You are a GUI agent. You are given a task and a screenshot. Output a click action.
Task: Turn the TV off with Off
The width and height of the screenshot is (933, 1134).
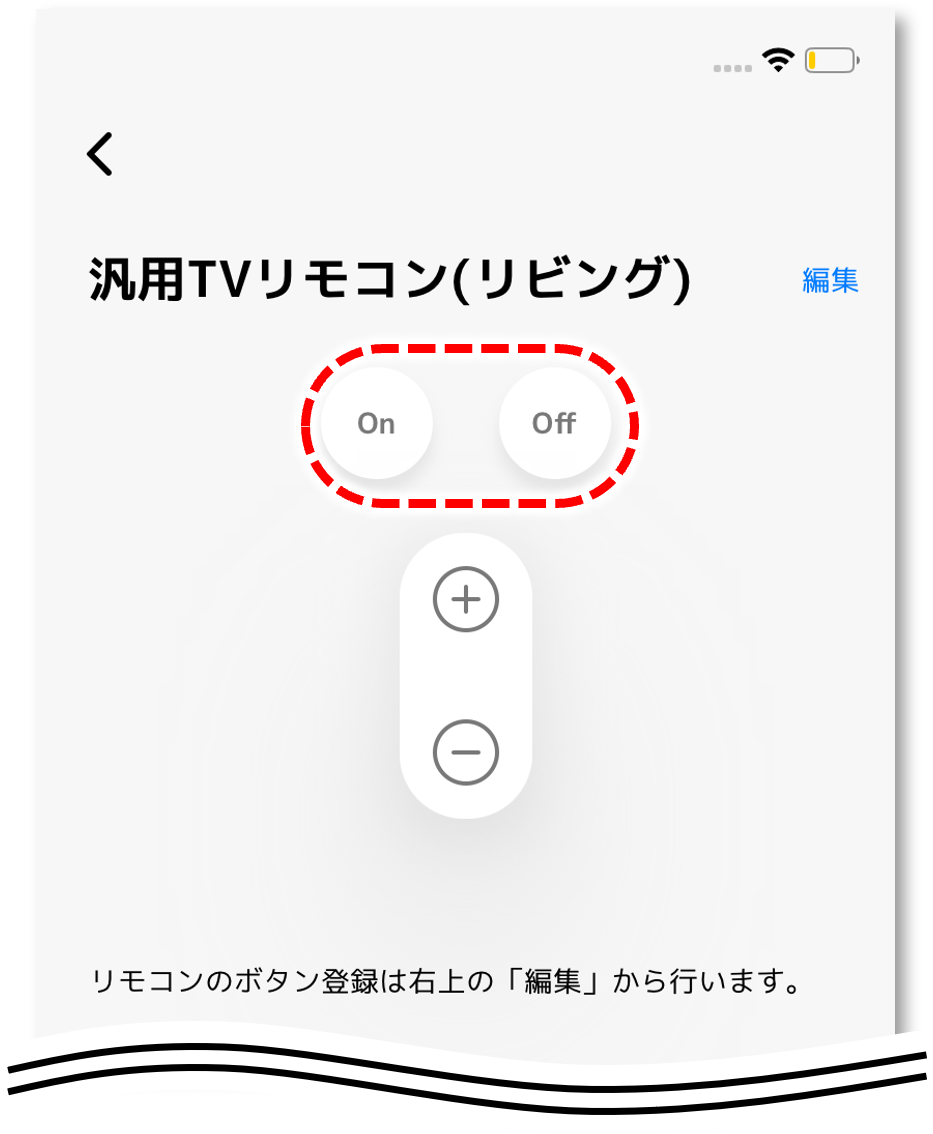click(x=554, y=424)
